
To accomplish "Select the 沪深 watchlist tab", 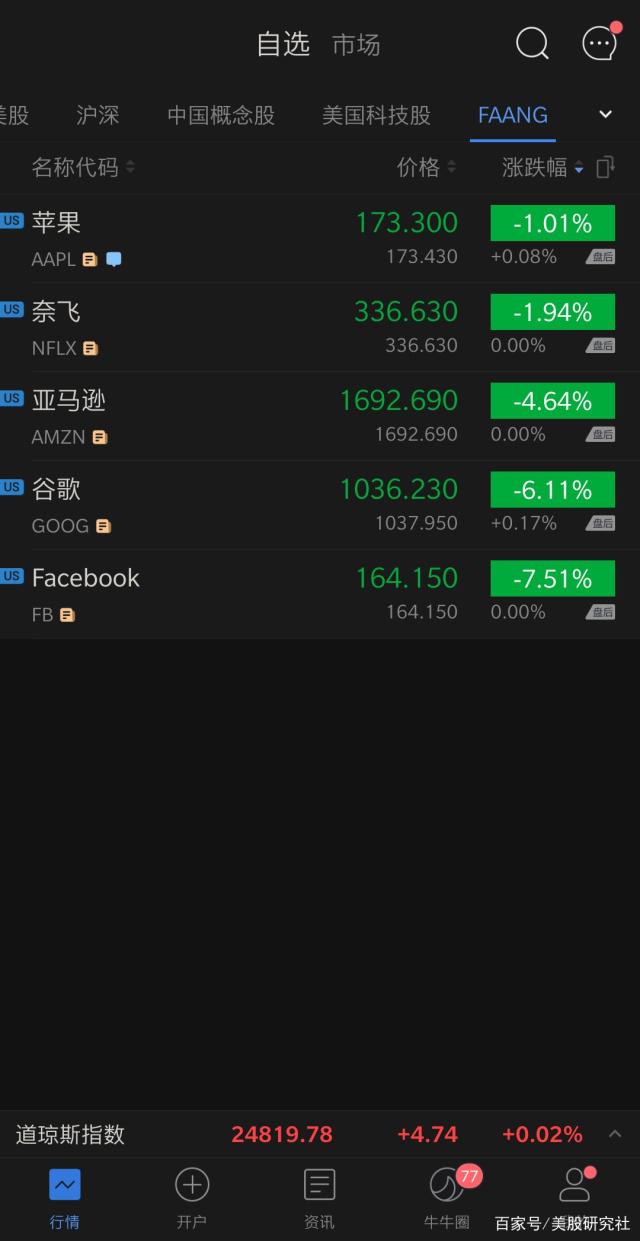I will (x=98, y=115).
